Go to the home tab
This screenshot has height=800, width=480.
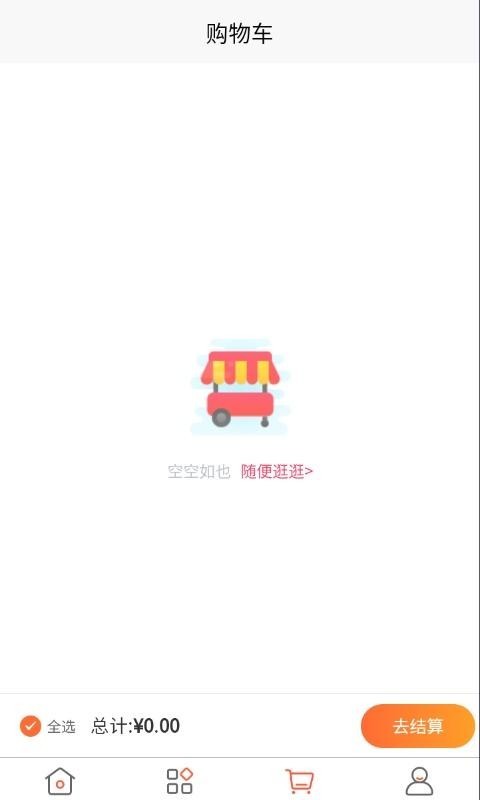click(60, 782)
